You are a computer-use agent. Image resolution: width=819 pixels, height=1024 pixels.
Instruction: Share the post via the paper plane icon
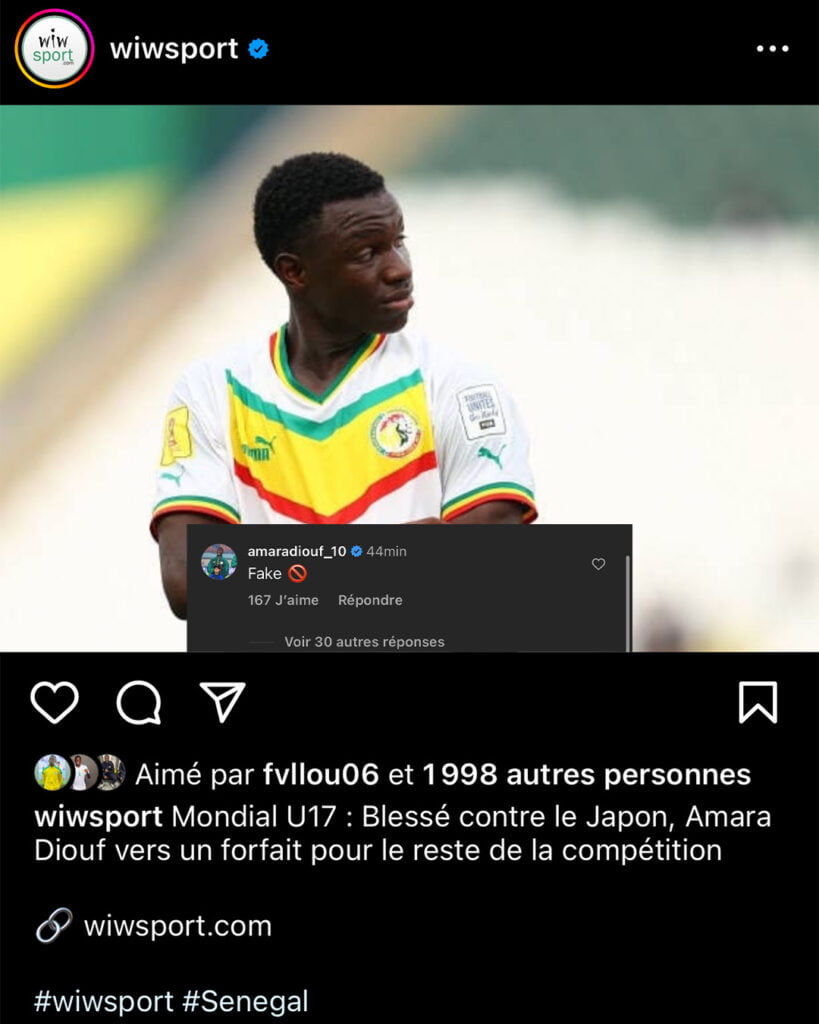(x=222, y=703)
